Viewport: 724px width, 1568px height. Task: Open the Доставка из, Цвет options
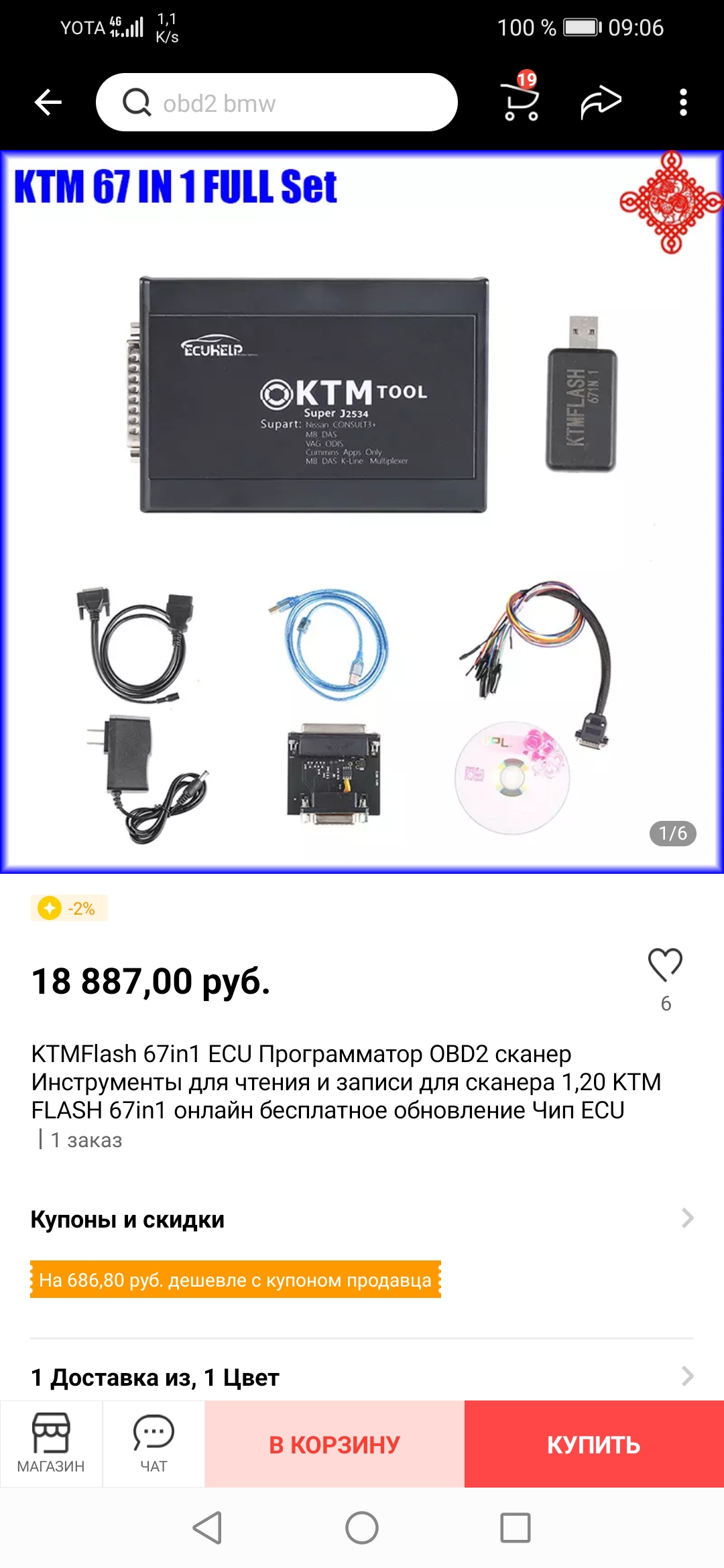coord(362,1377)
